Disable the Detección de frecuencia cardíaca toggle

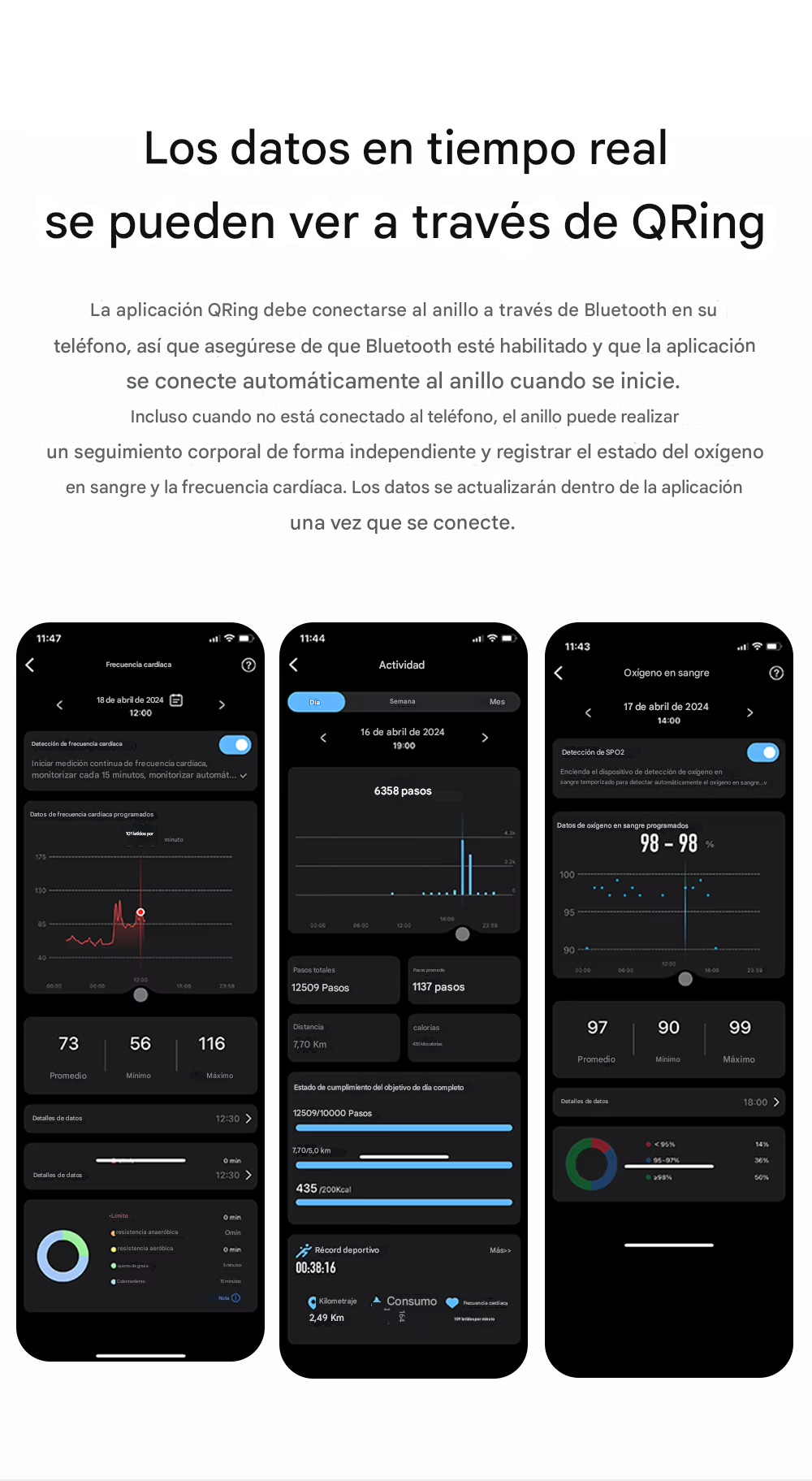coord(235,745)
